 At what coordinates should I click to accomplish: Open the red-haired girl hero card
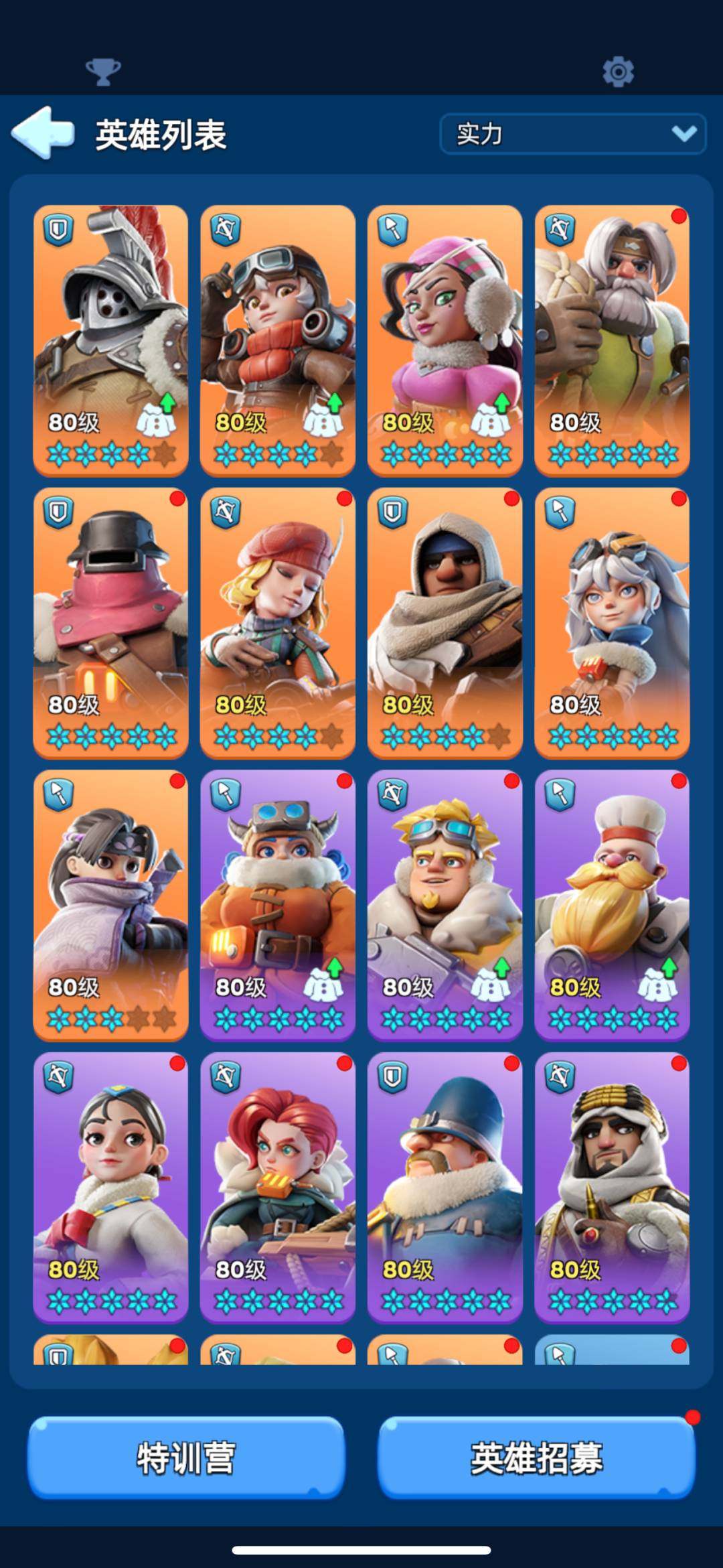(x=278, y=1187)
